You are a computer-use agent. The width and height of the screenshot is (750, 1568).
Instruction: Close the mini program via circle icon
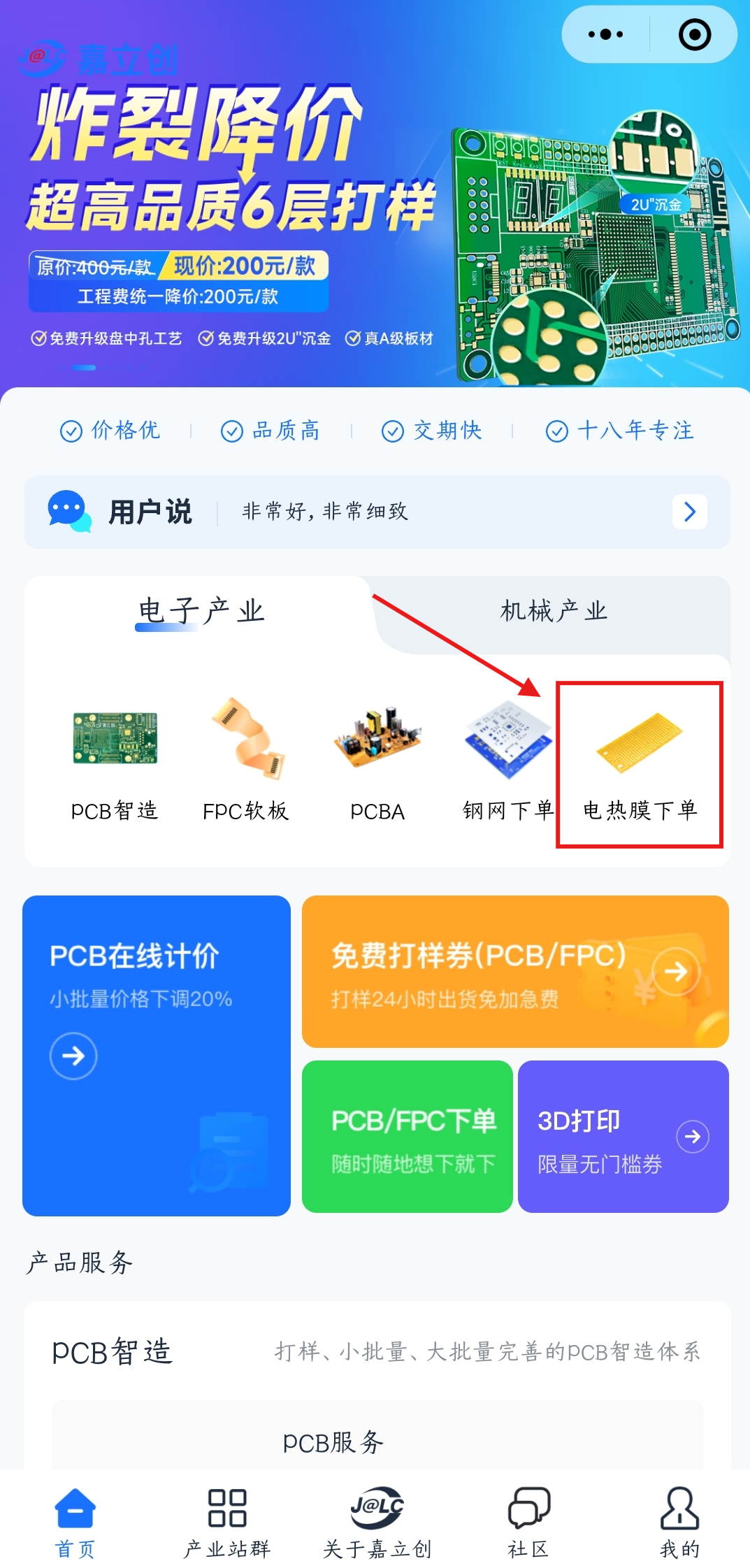click(694, 34)
